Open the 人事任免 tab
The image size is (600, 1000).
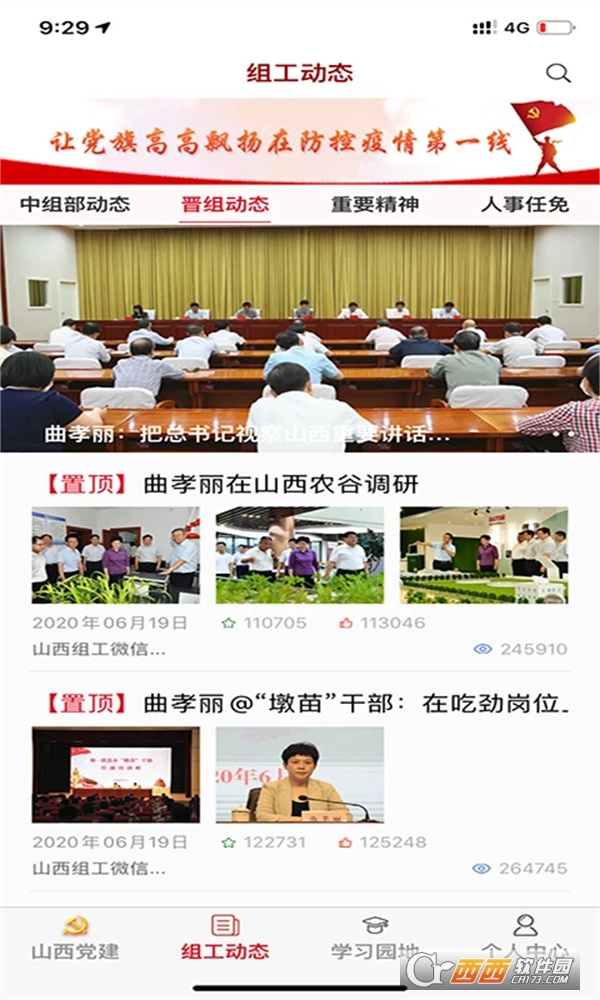[525, 205]
